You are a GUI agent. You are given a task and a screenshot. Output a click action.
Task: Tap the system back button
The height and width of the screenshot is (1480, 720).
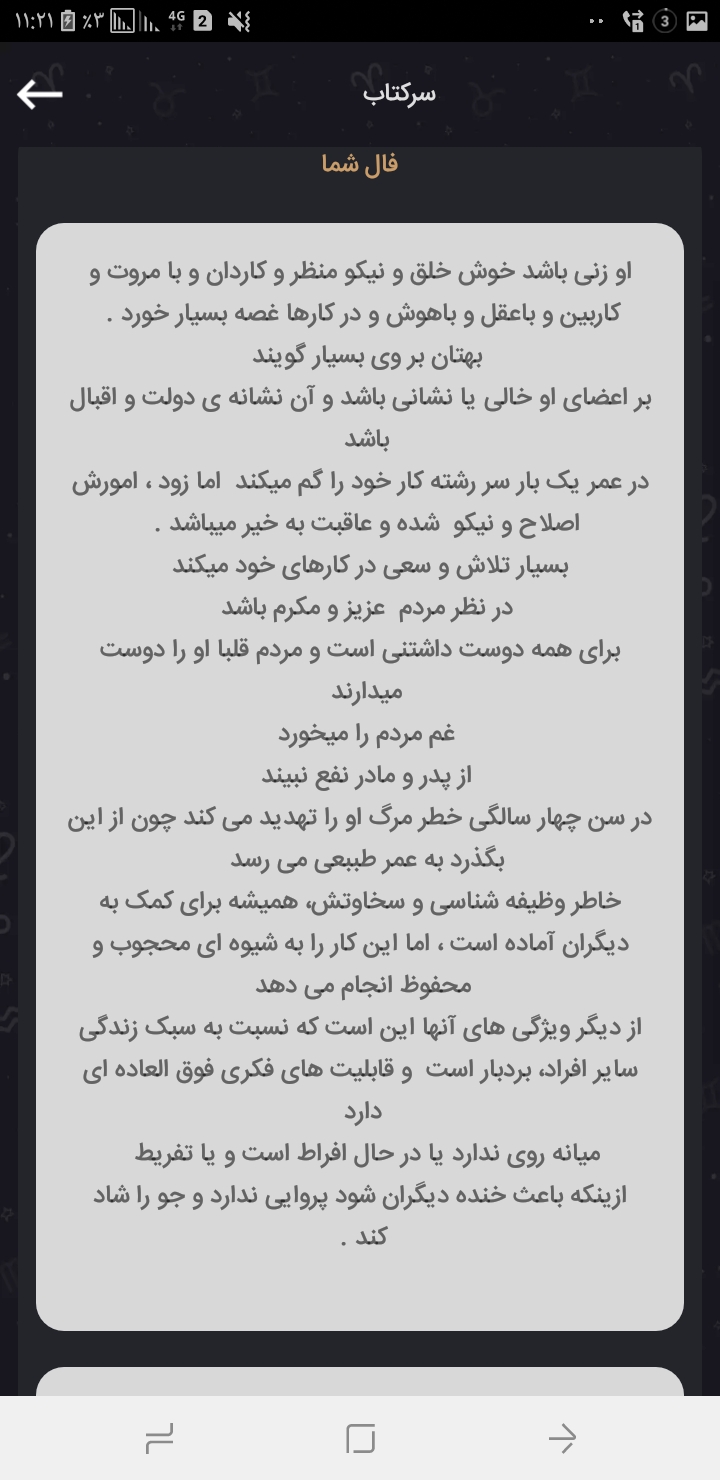point(562,1438)
